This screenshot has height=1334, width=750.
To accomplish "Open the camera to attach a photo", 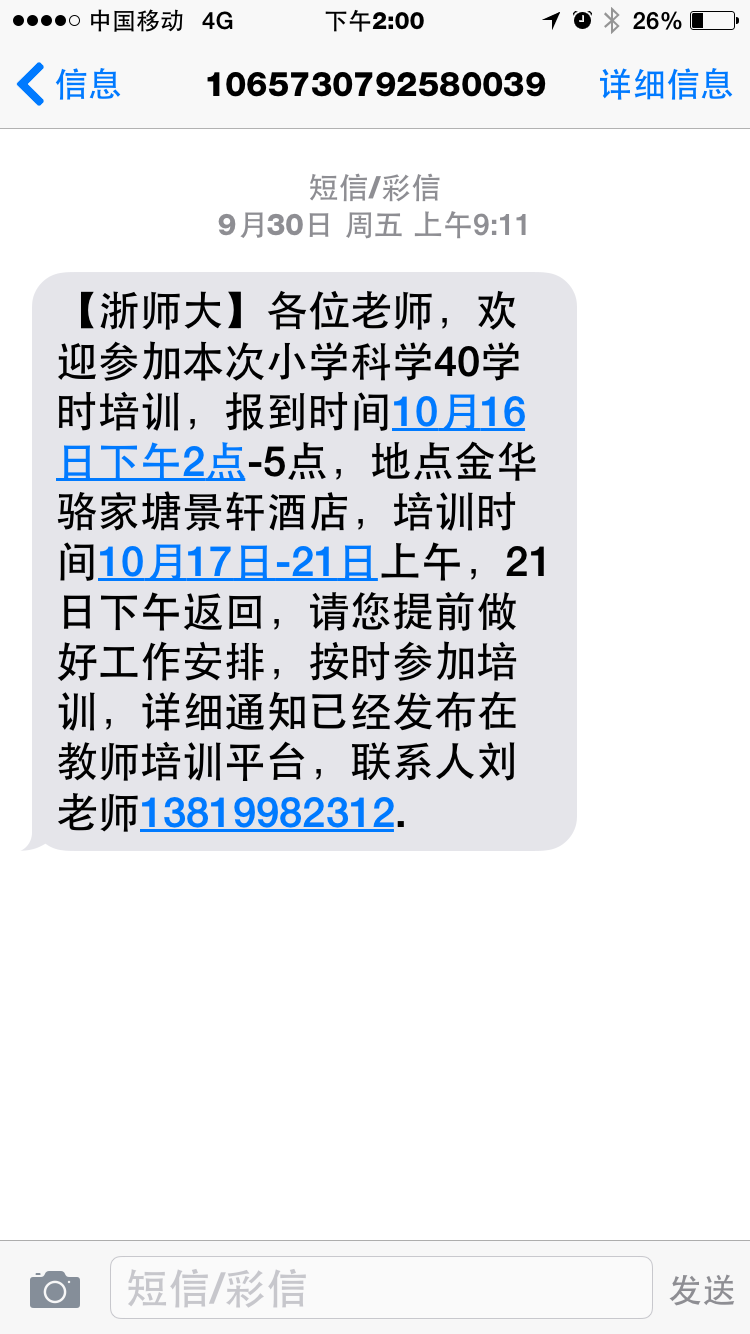I will pyautogui.click(x=55, y=1289).
